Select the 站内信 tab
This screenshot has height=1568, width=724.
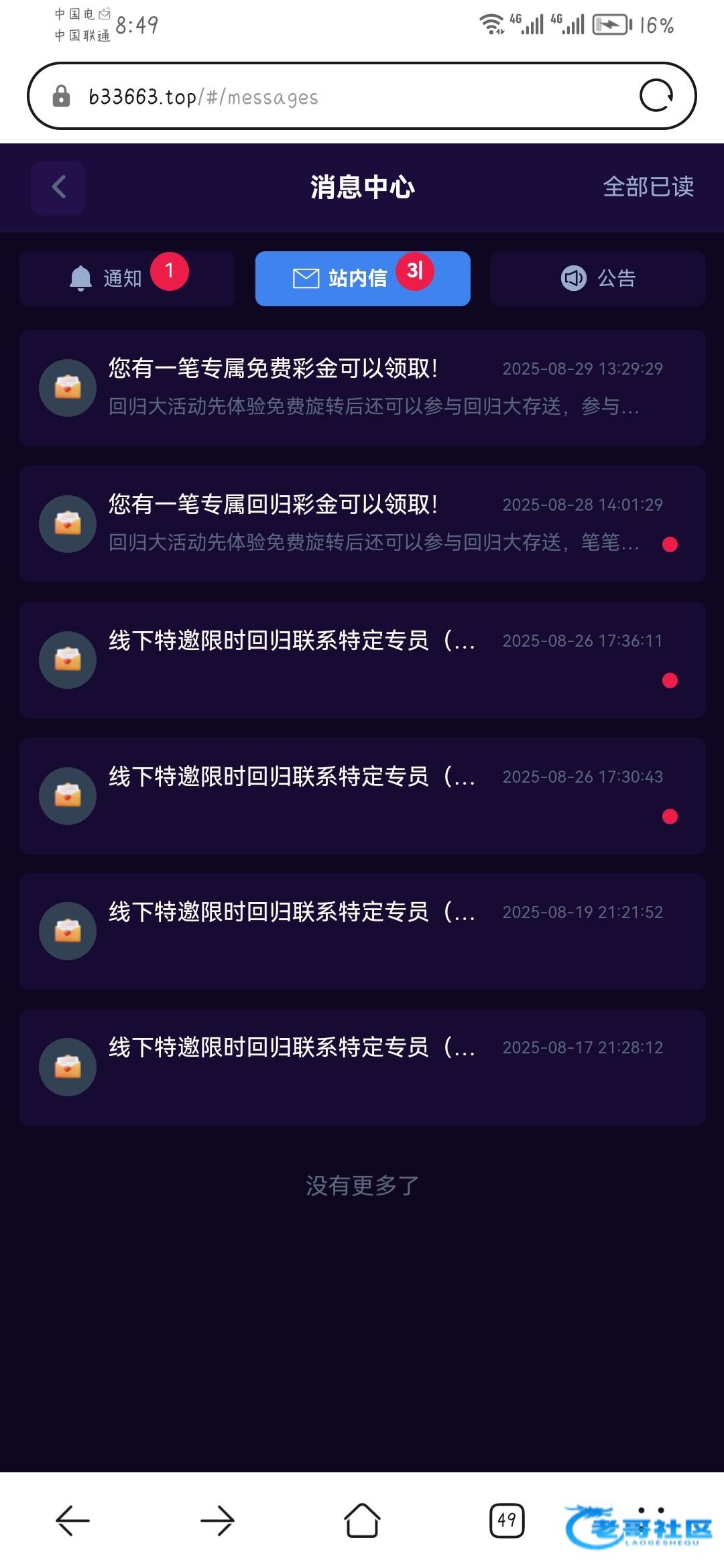363,279
